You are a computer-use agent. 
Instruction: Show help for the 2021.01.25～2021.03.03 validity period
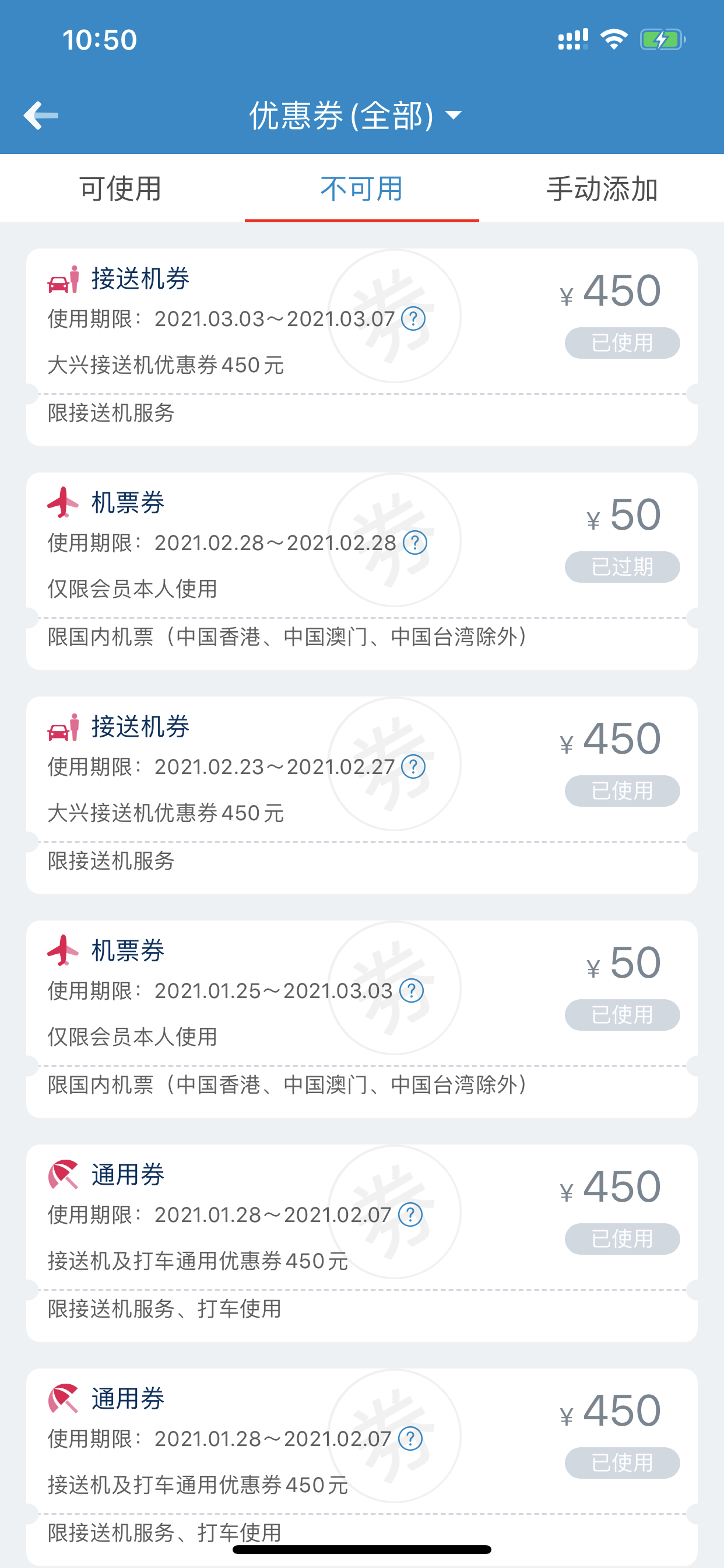click(x=412, y=991)
